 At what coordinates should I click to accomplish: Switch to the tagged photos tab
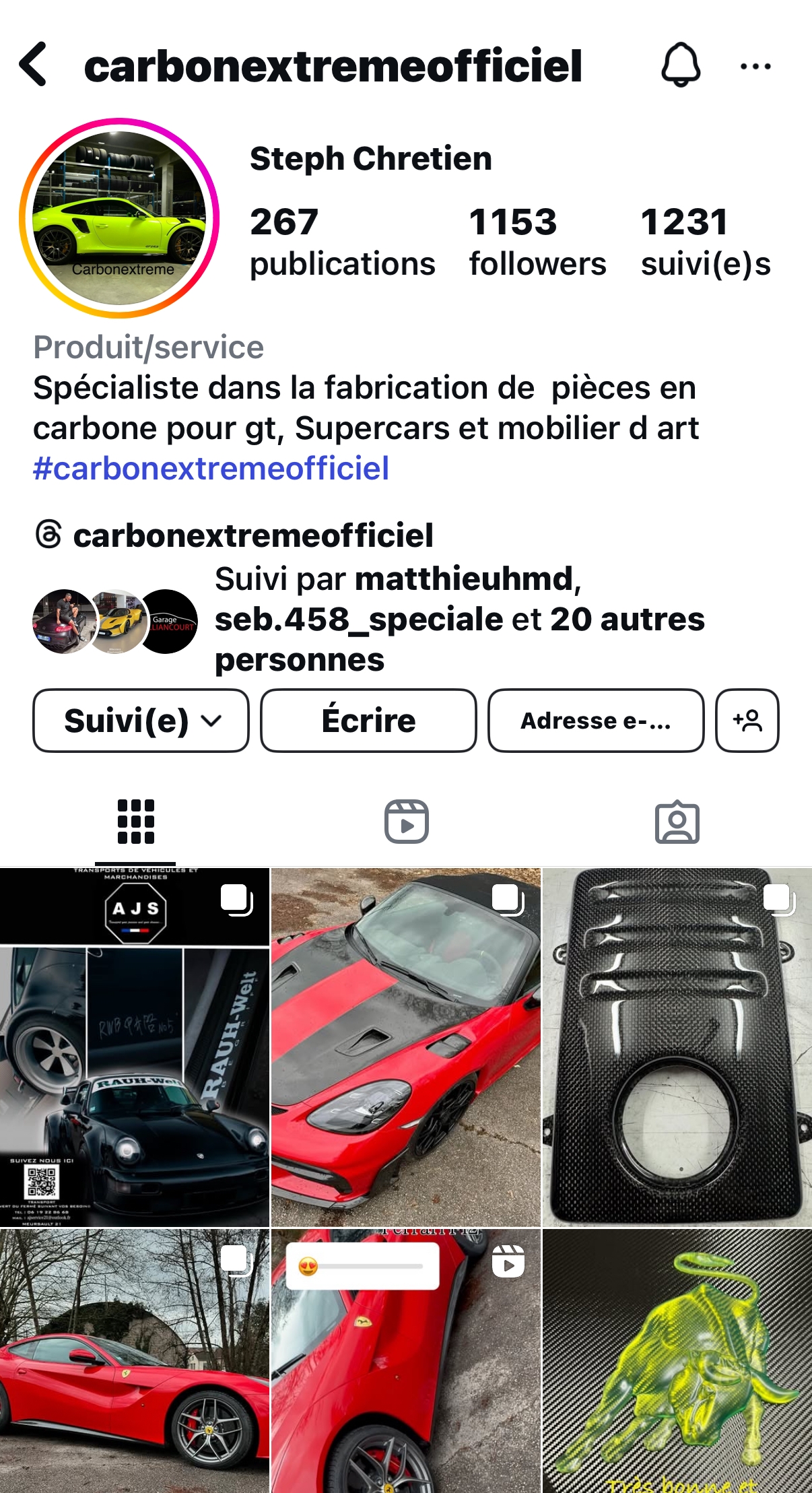point(677,822)
